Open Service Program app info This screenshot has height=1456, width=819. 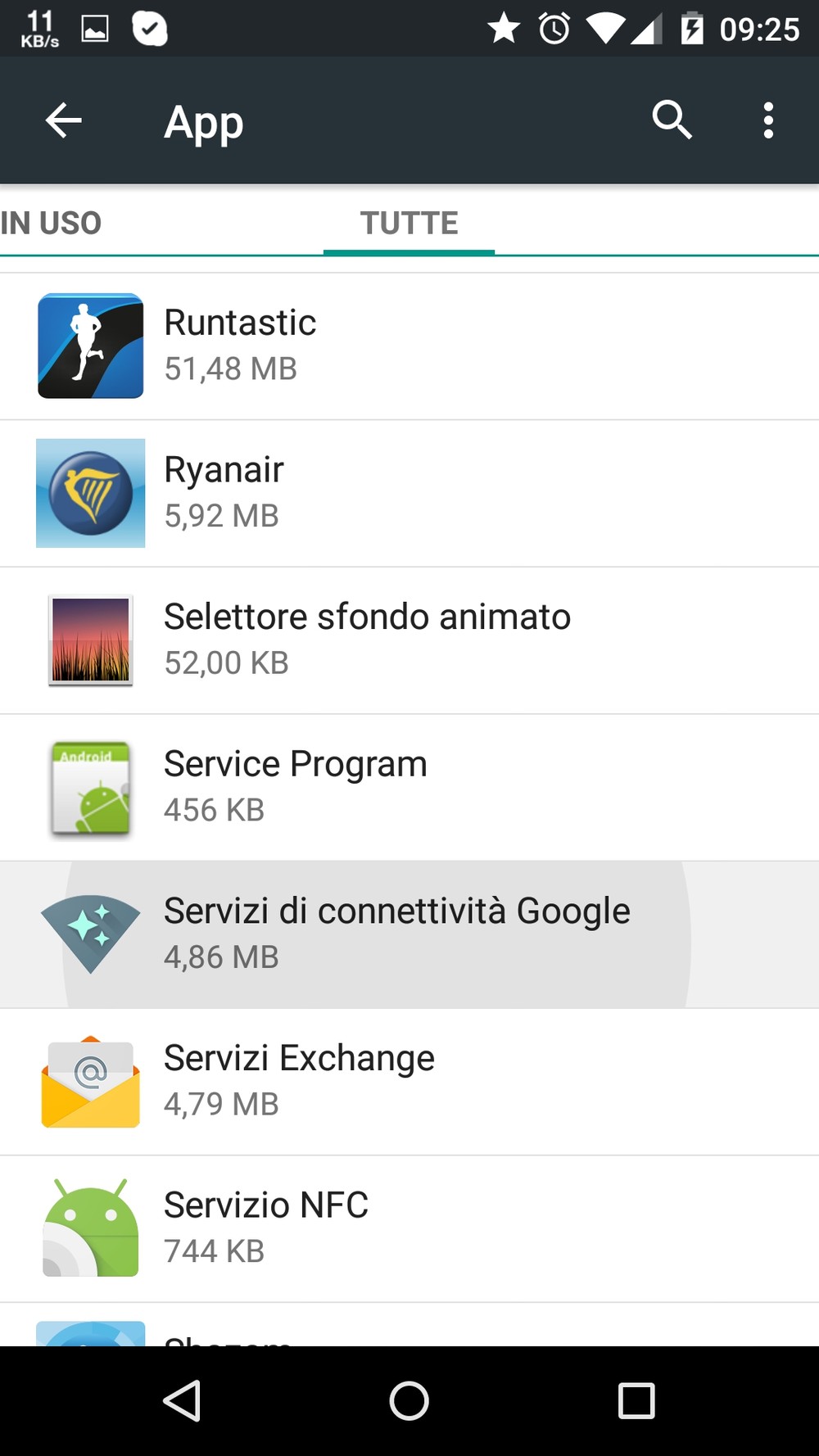tap(409, 788)
